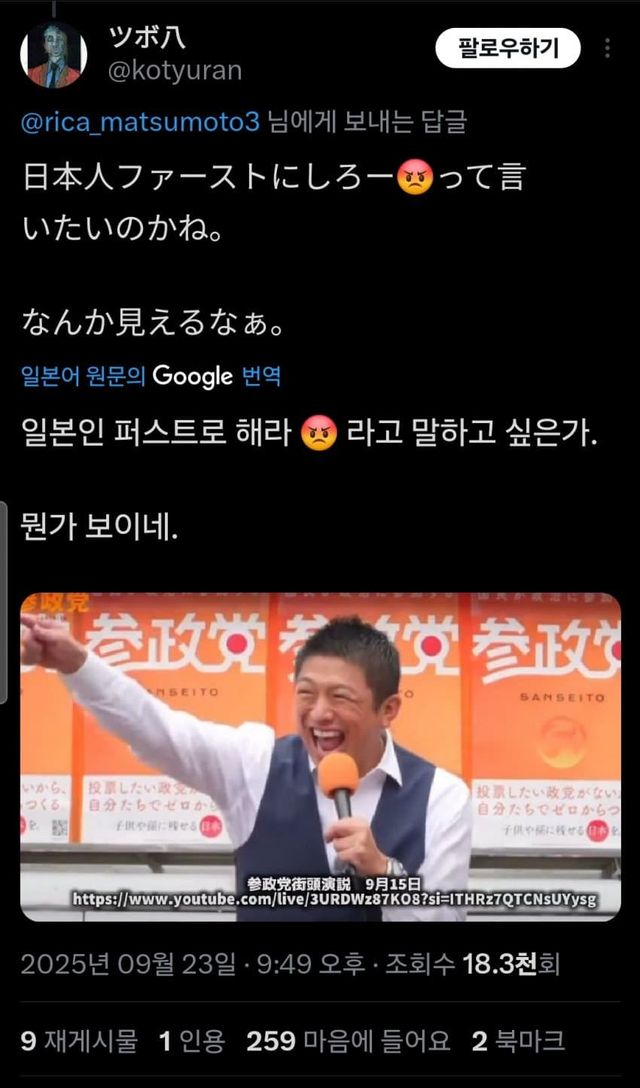
Task: Open the ツボ八 profile avatar
Action: pos(54,55)
